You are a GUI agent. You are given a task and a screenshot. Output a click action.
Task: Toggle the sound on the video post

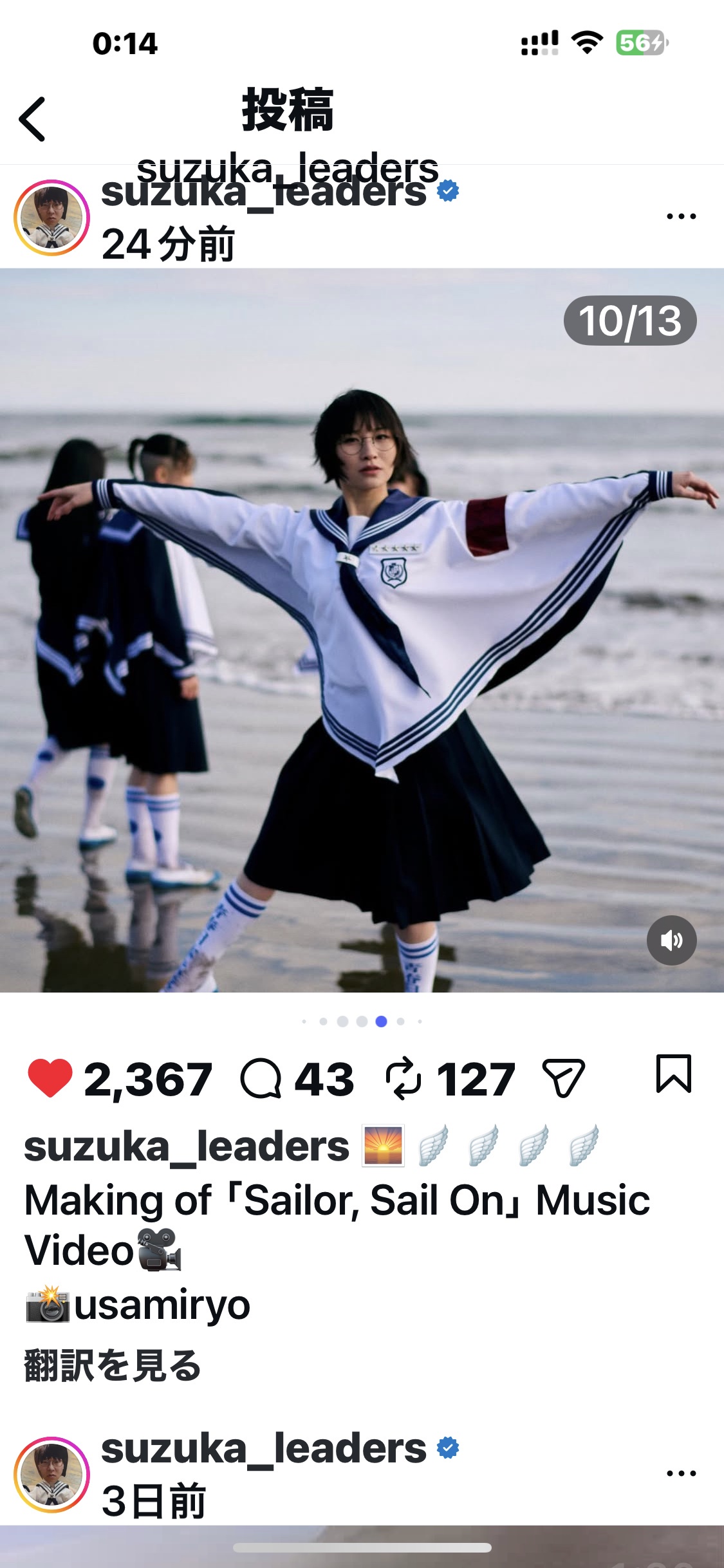[x=671, y=940]
